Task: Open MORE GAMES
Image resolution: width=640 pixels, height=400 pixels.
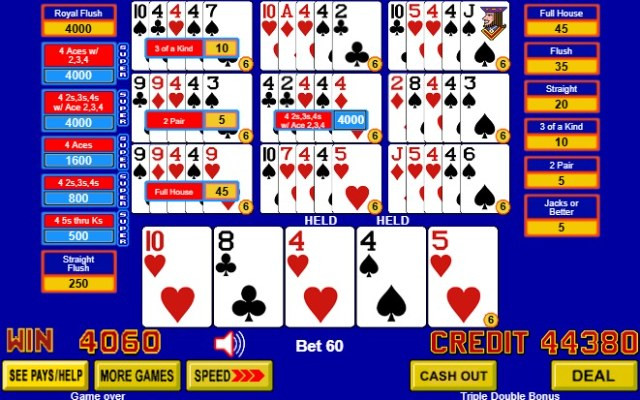Action: [x=137, y=375]
